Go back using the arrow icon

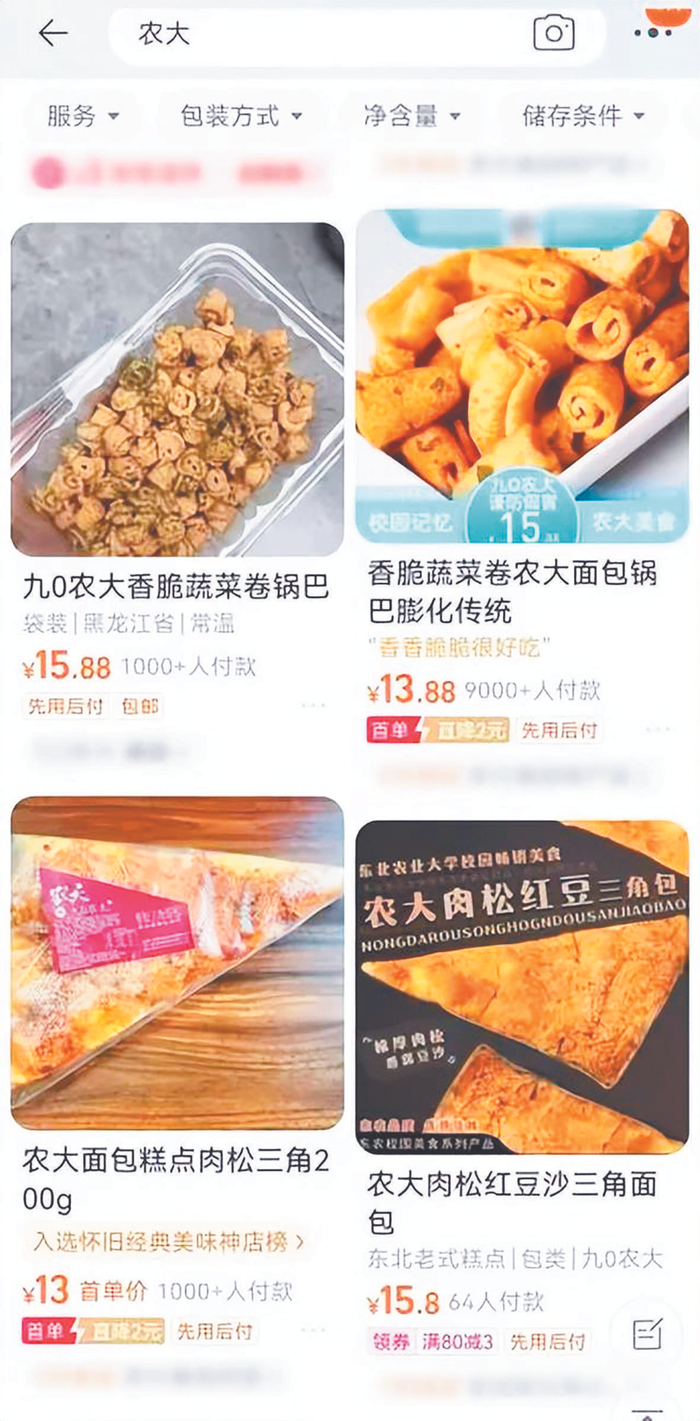pyautogui.click(x=52, y=34)
